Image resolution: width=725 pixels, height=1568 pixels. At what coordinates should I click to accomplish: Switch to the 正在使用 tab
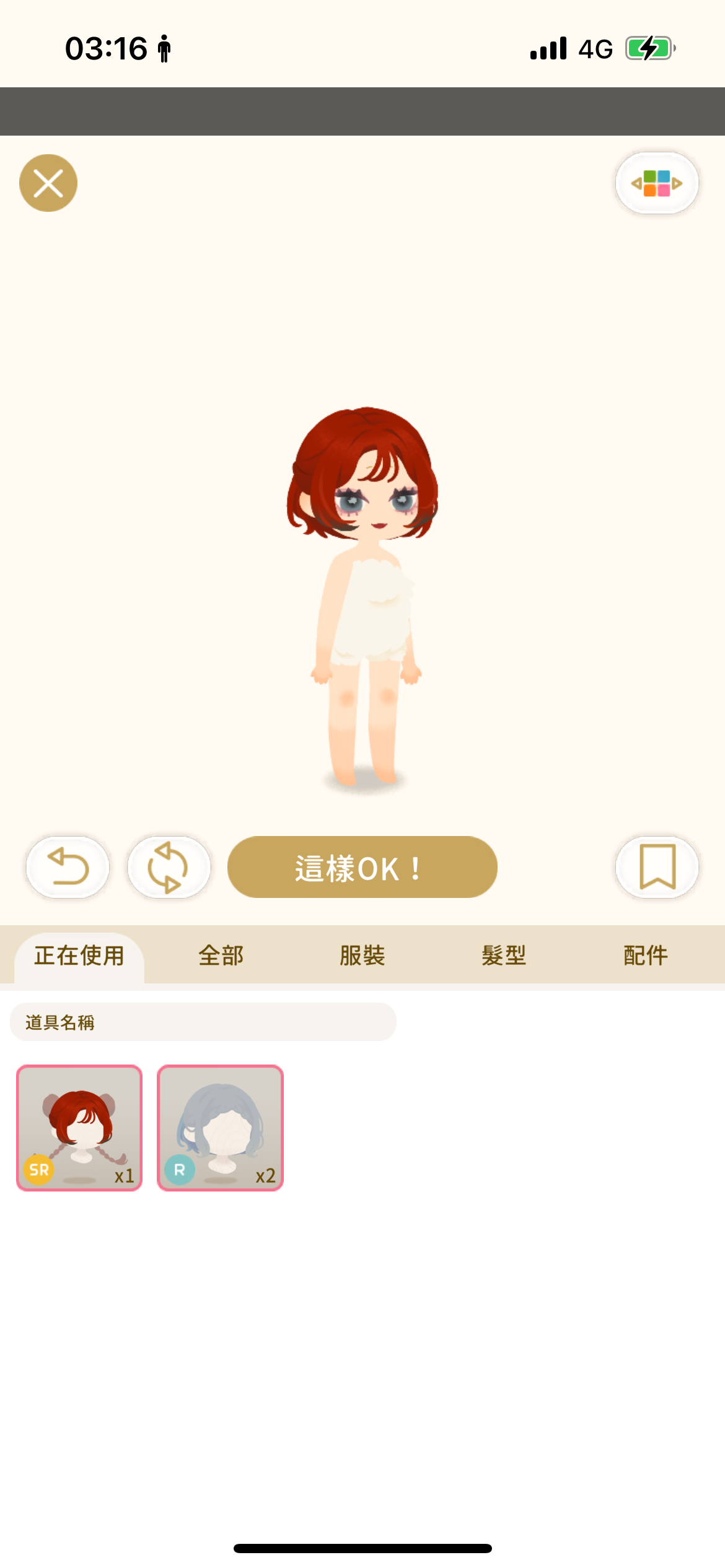point(79,956)
